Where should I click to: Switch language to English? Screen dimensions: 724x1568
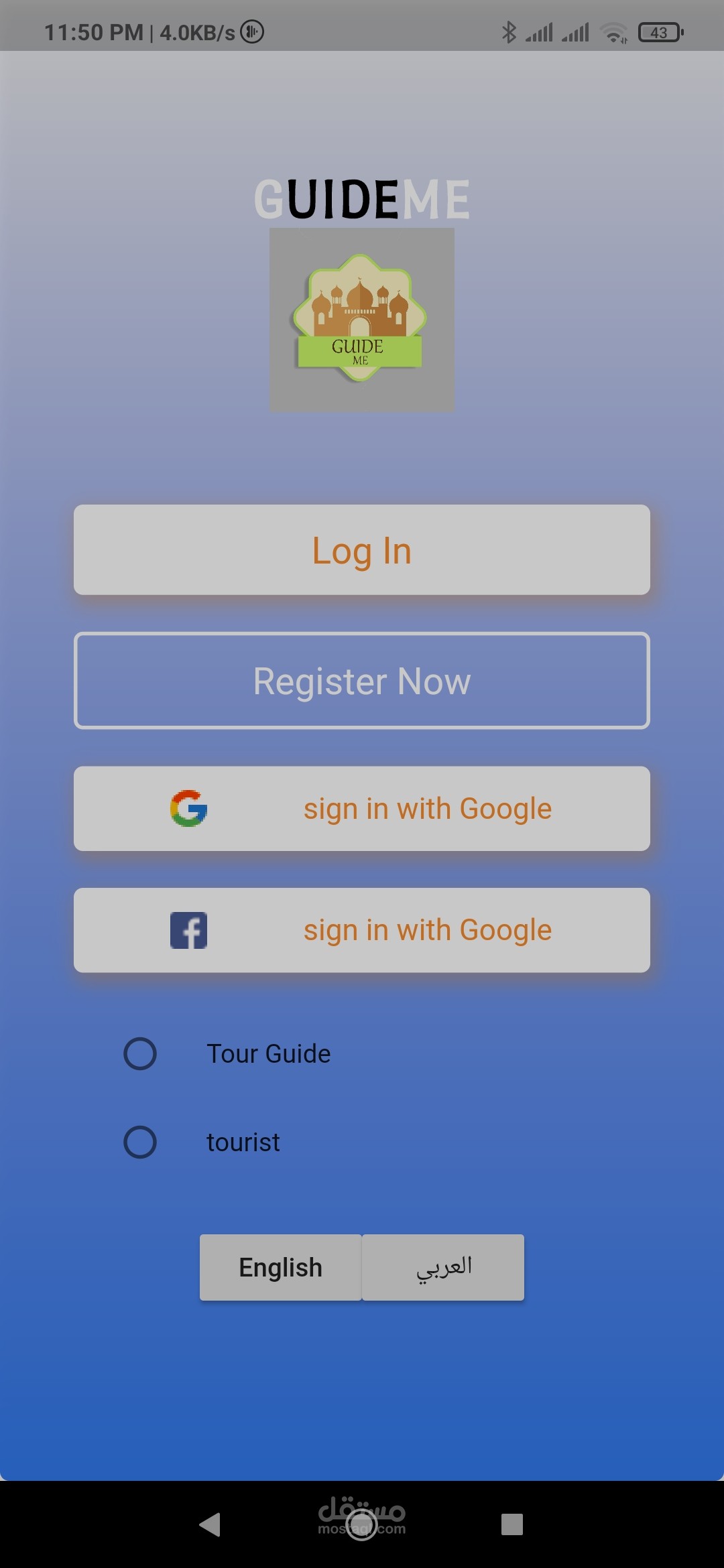point(281,1267)
